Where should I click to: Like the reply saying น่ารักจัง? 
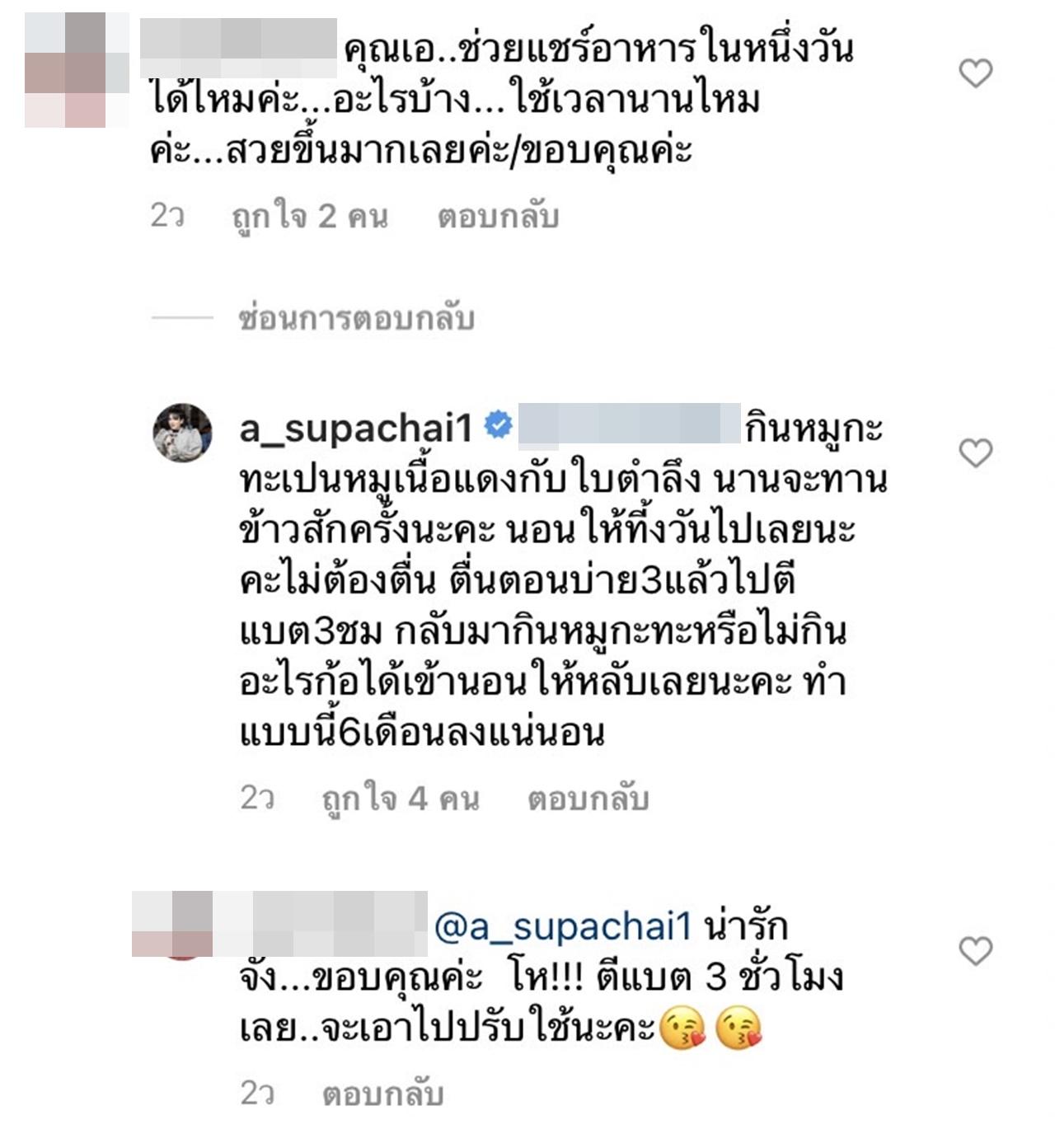tap(976, 951)
